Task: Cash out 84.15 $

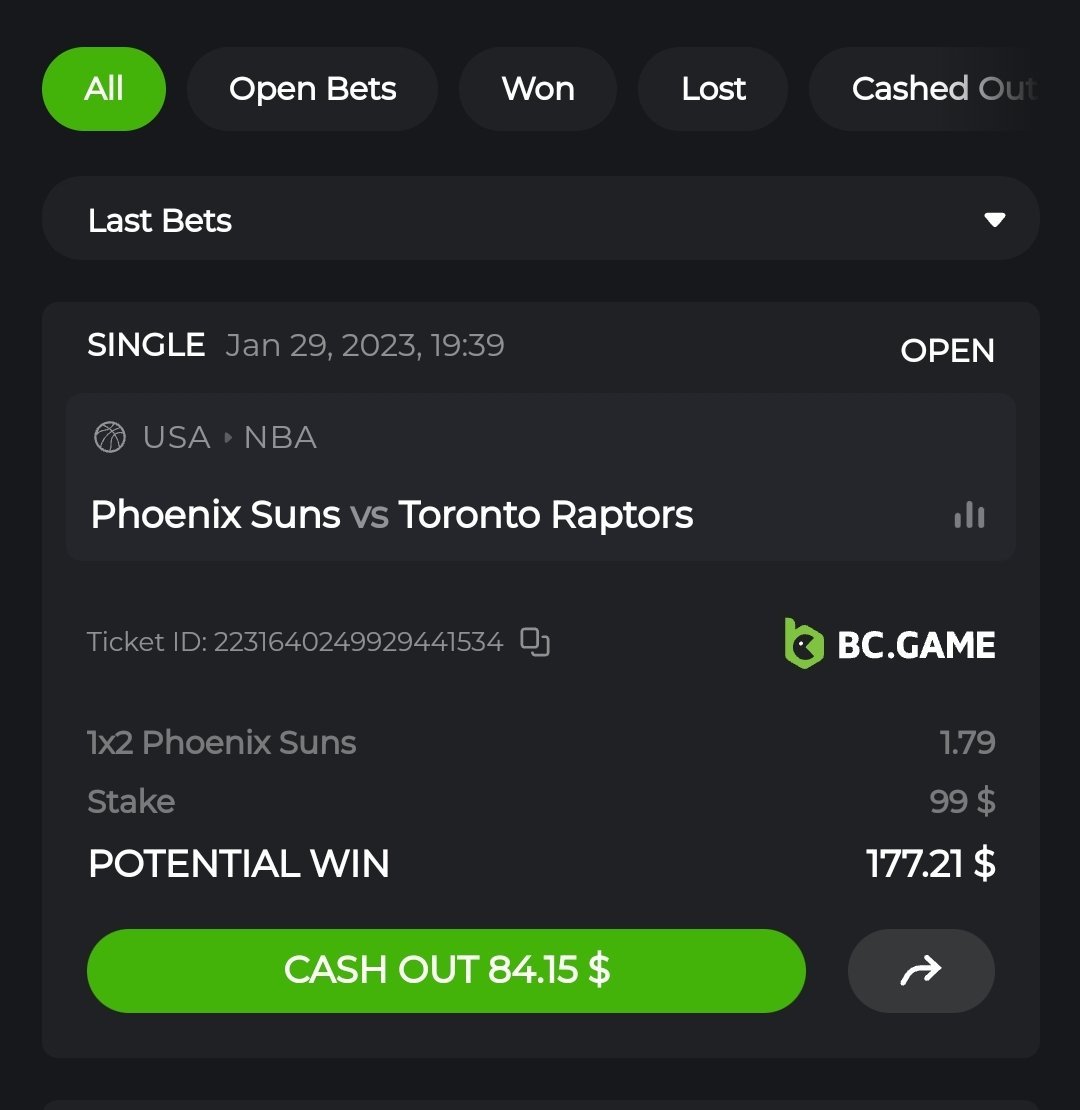Action: (x=446, y=970)
